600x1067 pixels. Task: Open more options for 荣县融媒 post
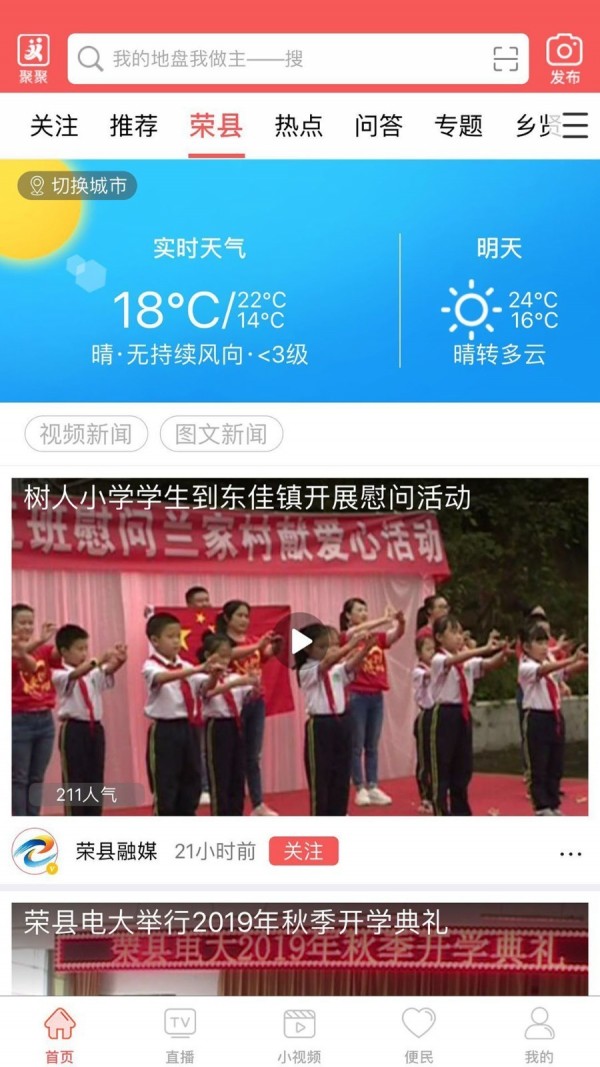tap(570, 853)
